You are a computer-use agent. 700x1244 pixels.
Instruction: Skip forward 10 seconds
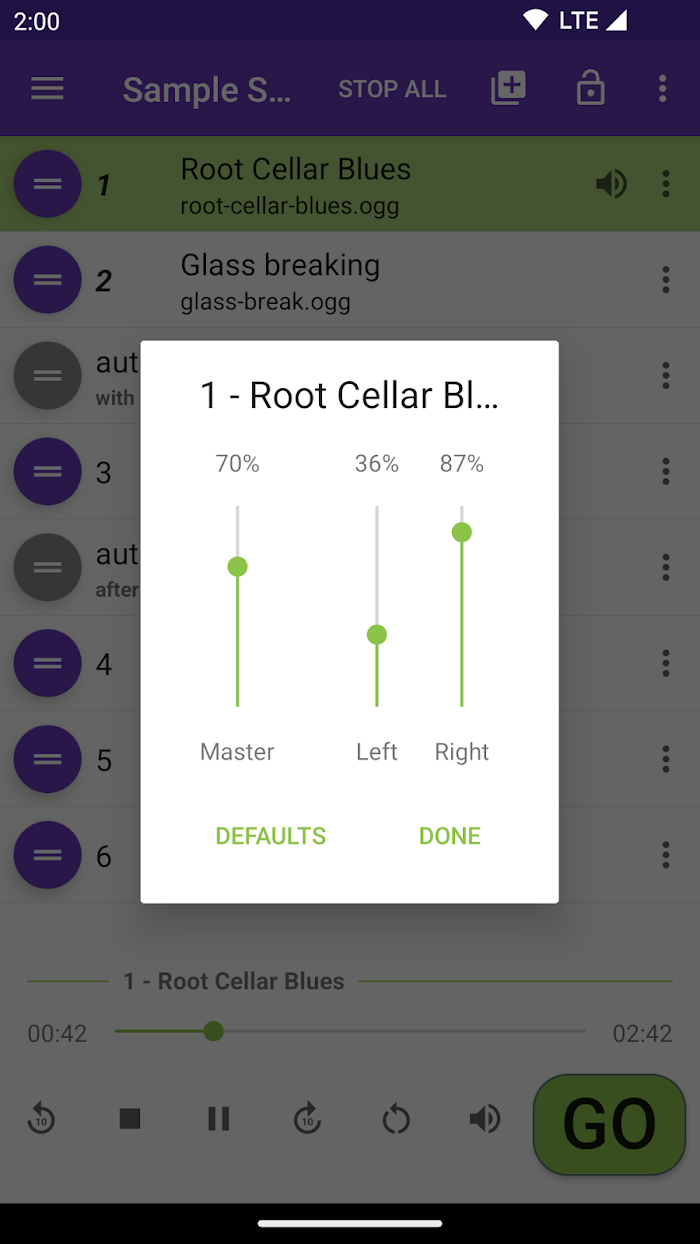point(307,1118)
